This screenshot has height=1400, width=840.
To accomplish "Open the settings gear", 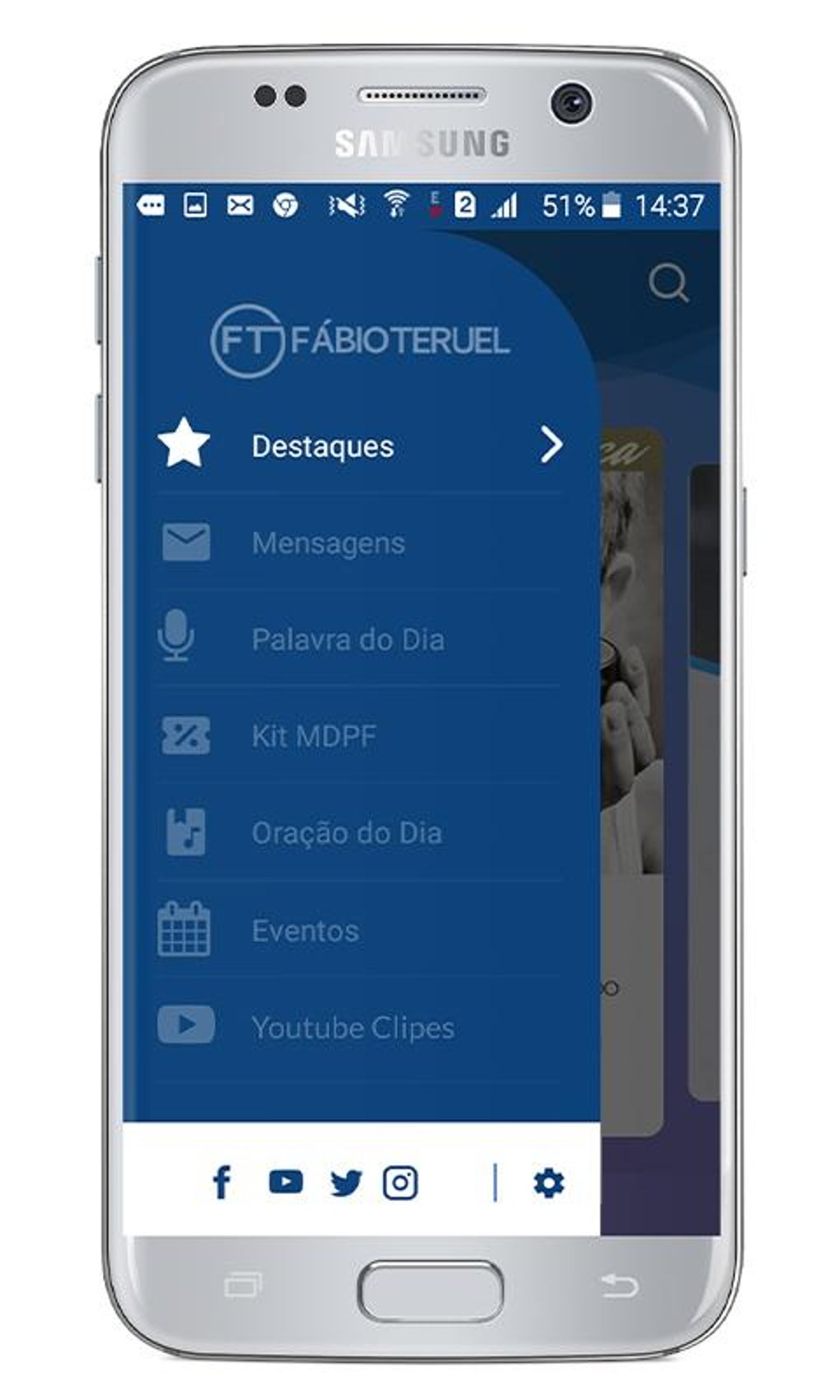I will 549,1183.
